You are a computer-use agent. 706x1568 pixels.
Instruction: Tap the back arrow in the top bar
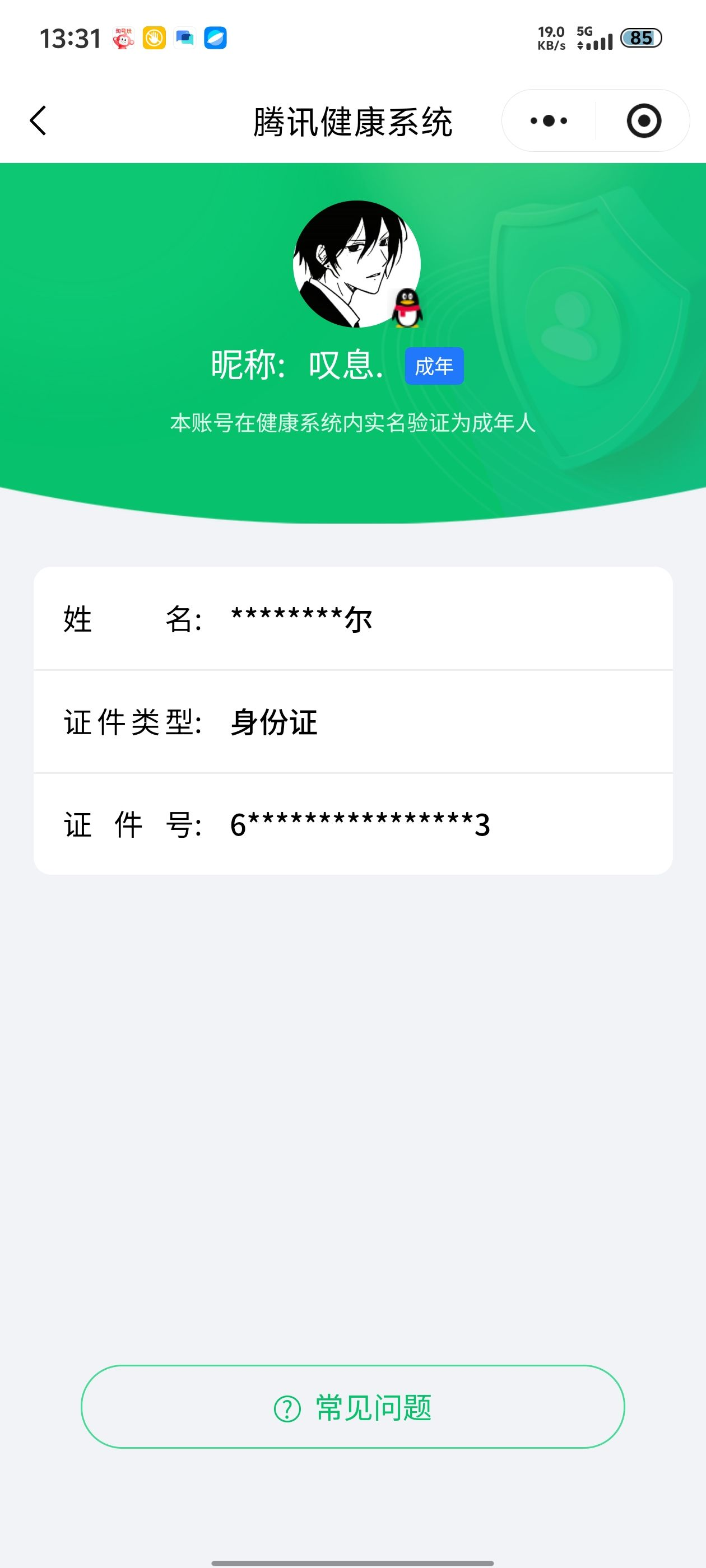[38, 120]
